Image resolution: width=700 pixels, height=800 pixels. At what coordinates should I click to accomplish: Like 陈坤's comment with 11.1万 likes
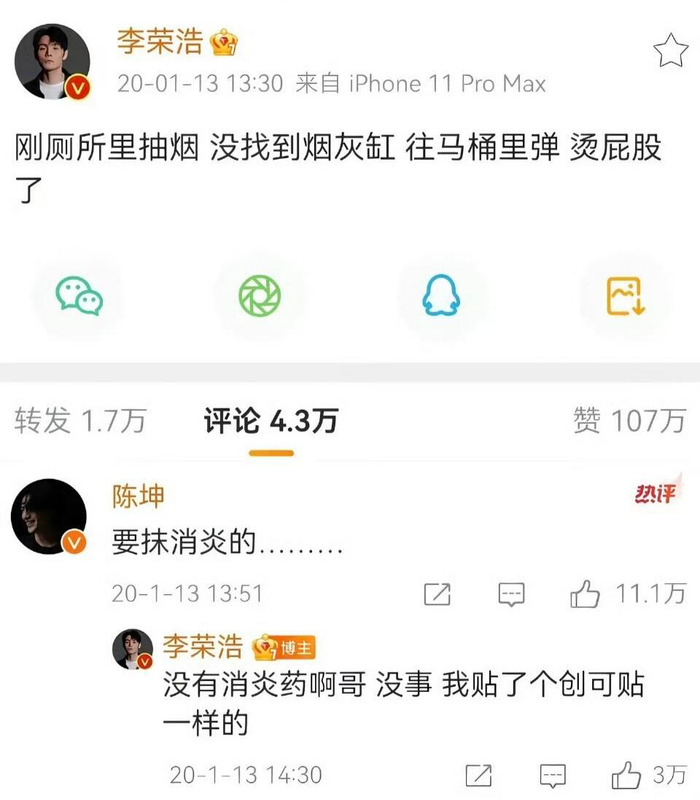pos(586,594)
